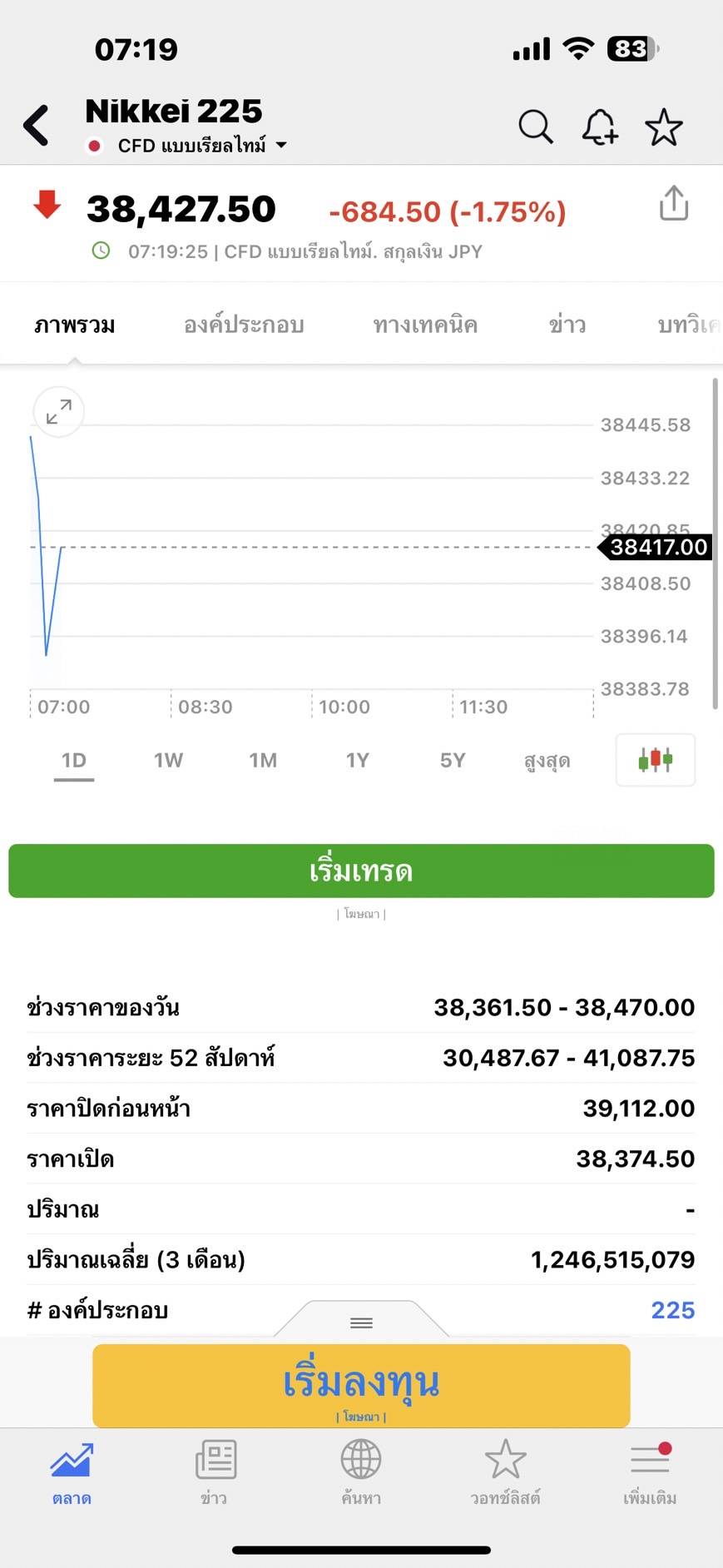Go to the วอทช์ลิสต์ bottom tab
723x1568 pixels.
click(x=505, y=1472)
